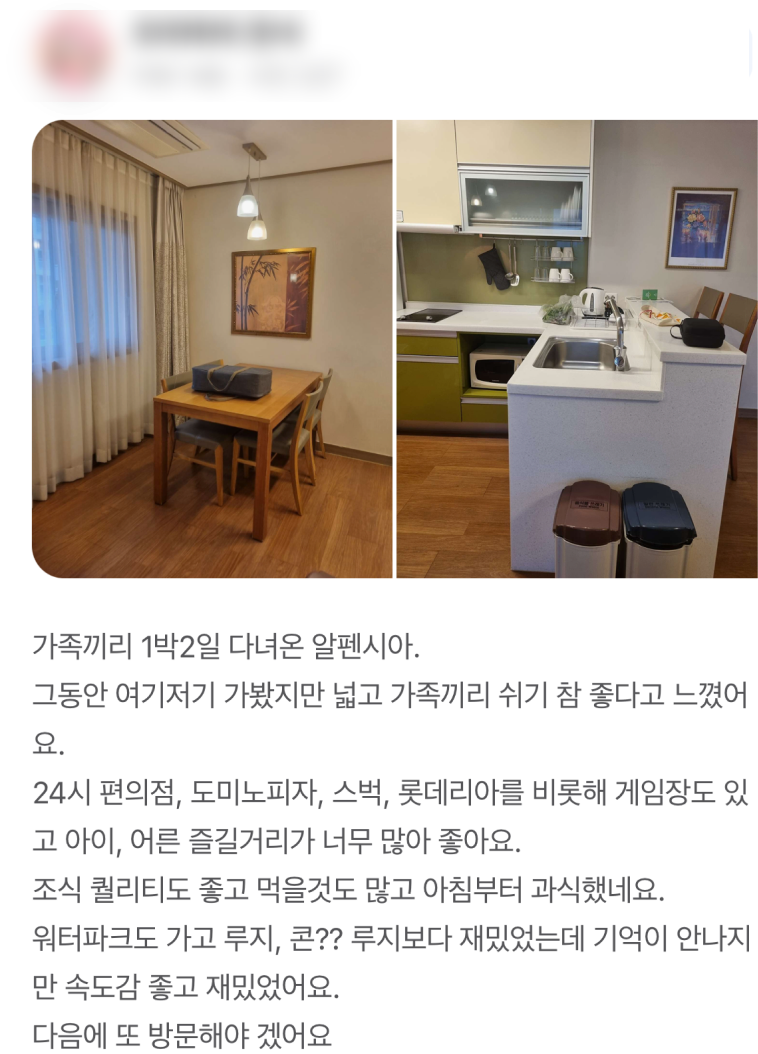The width and height of the screenshot is (758, 1054).
Task: Open the reviewer's profile avatar
Action: [x=74, y=55]
